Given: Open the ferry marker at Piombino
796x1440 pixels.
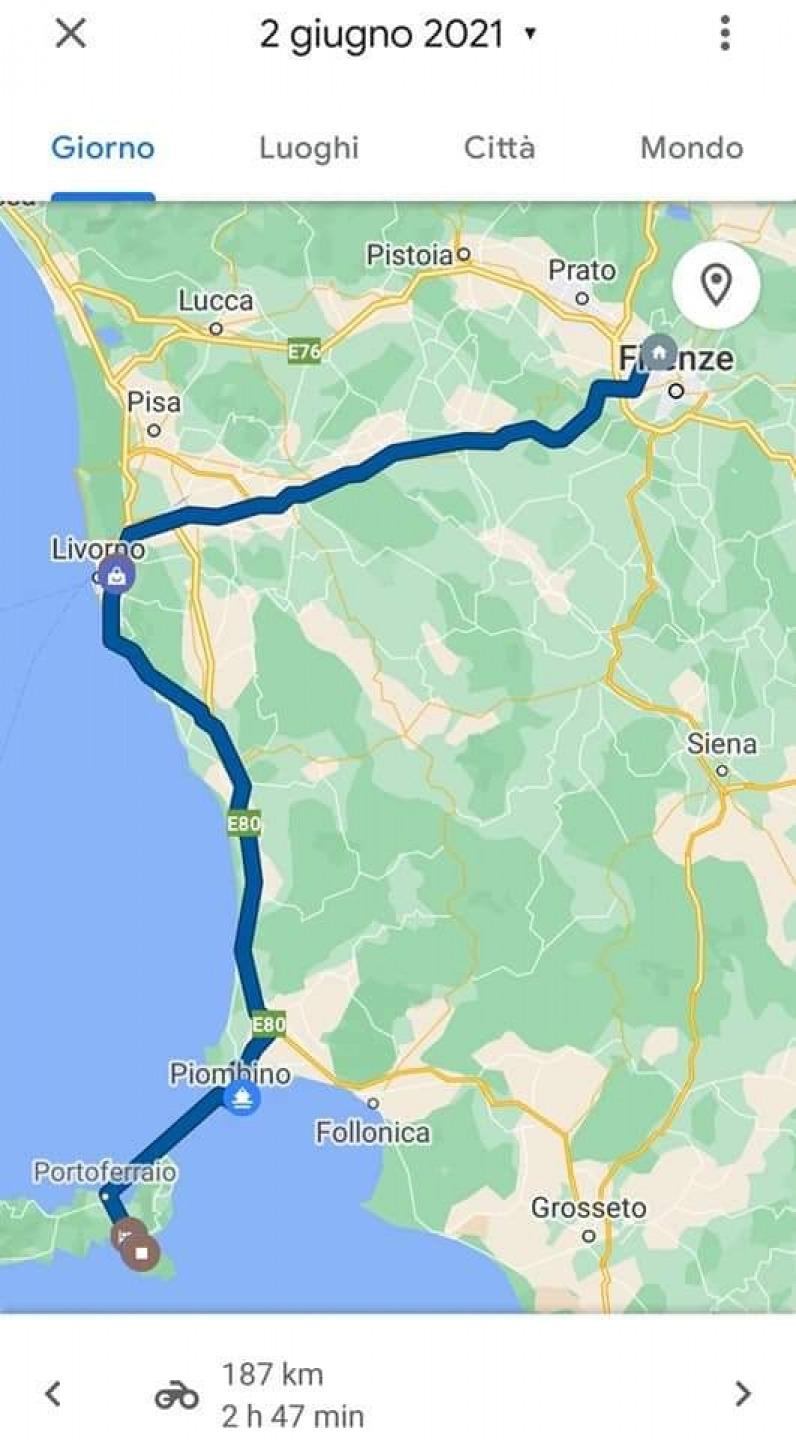Looking at the screenshot, I should tap(242, 1098).
